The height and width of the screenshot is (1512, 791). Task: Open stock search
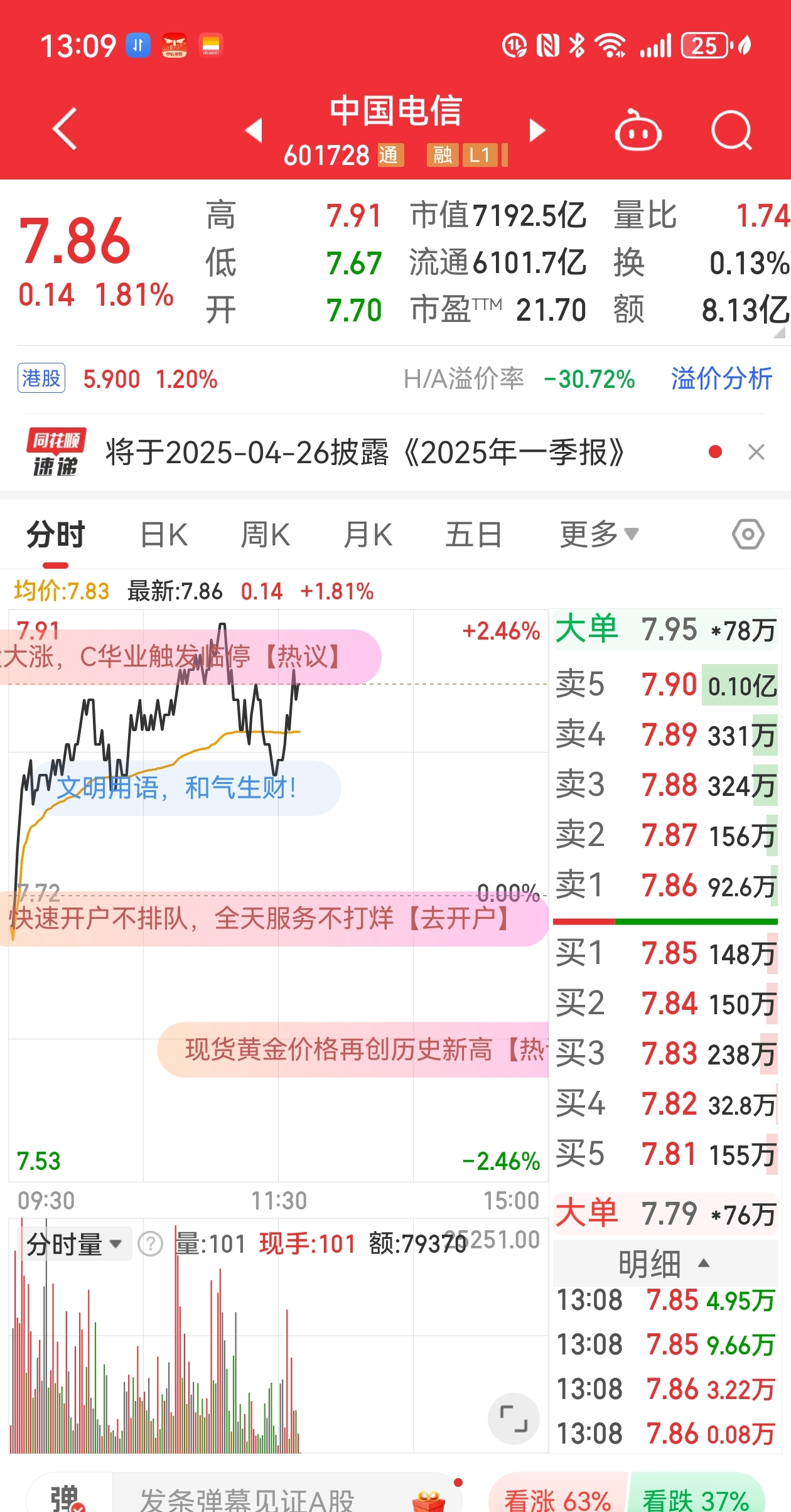click(x=731, y=131)
